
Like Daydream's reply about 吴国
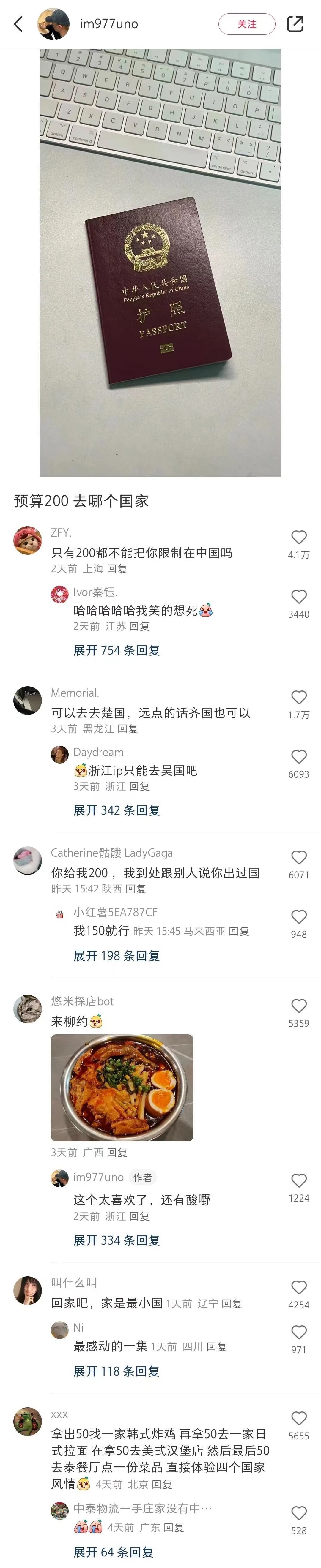click(298, 757)
